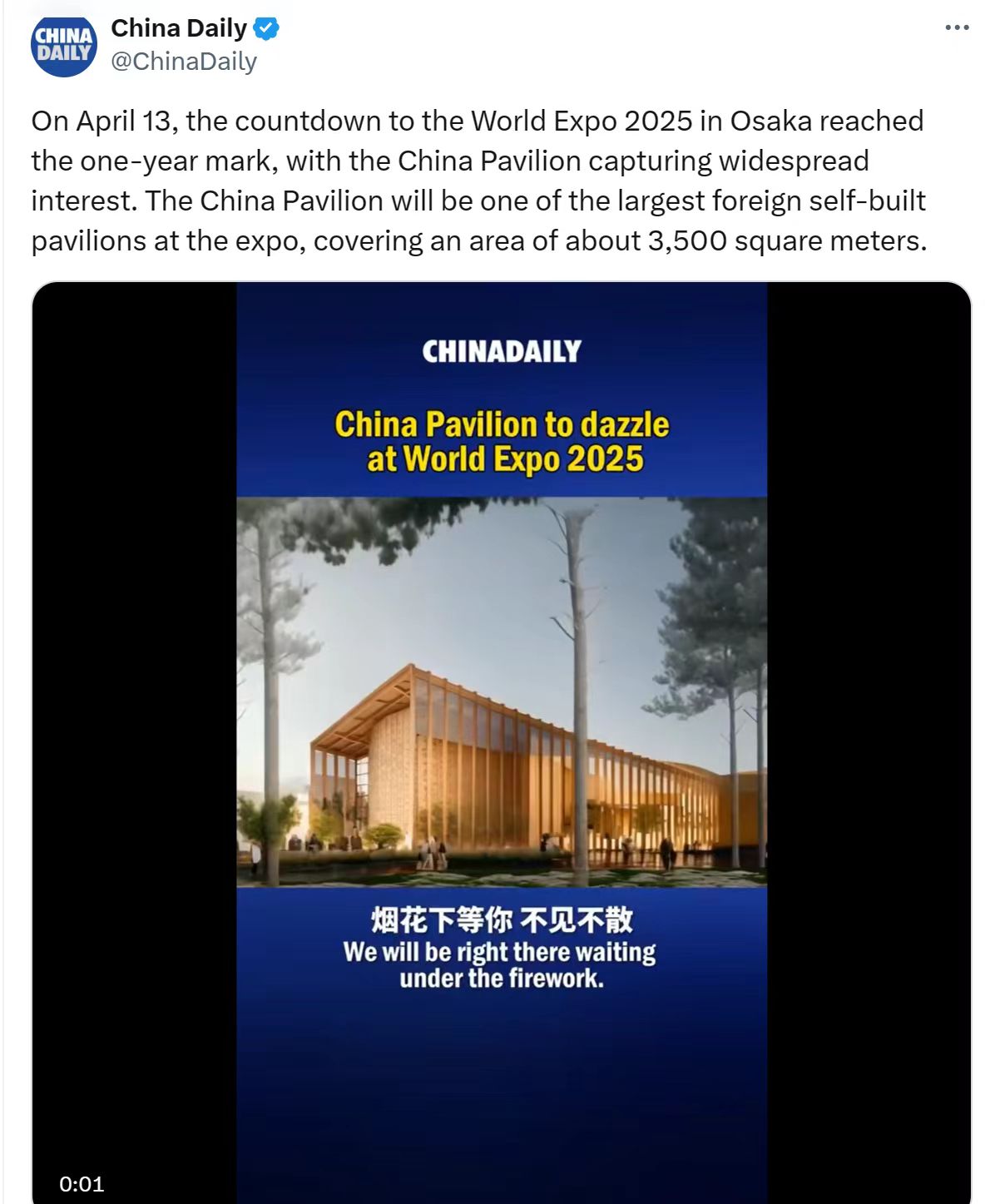Image resolution: width=995 pixels, height=1204 pixels.
Task: Open the @ChinaDaily profile menu entry
Action: 185,60
